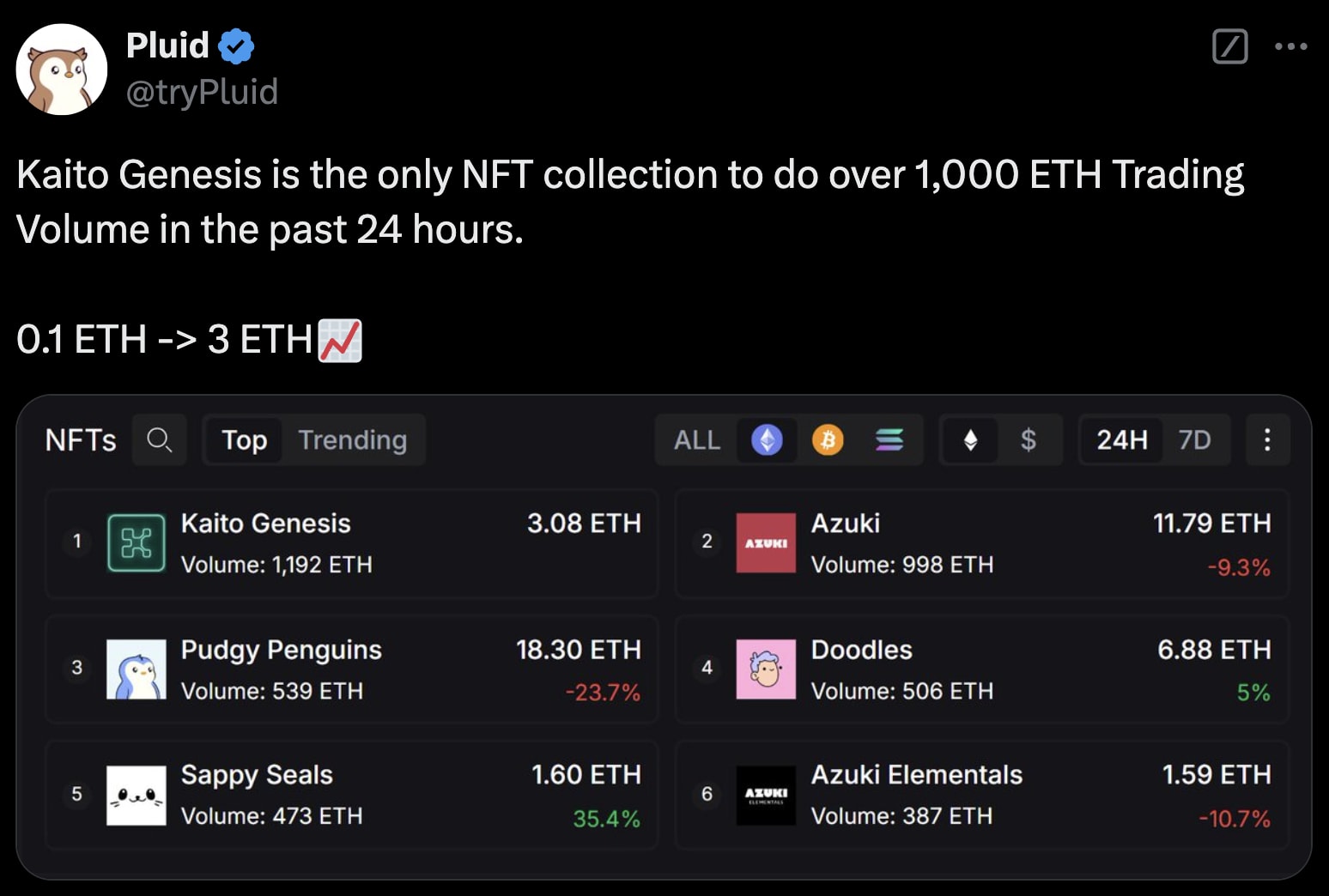Open Pluid's profile picture
The image size is (1329, 896).
point(61,70)
